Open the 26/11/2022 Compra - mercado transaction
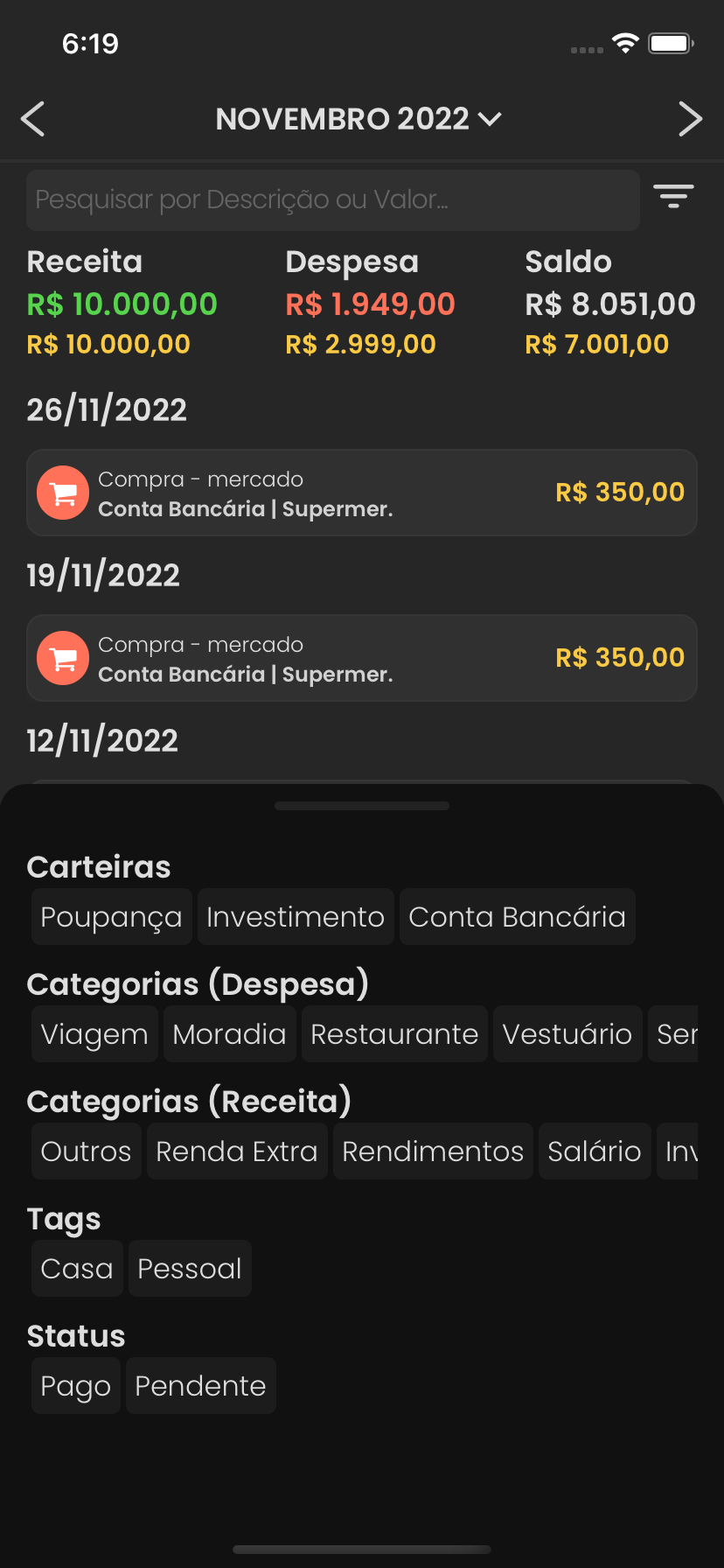 click(x=362, y=493)
